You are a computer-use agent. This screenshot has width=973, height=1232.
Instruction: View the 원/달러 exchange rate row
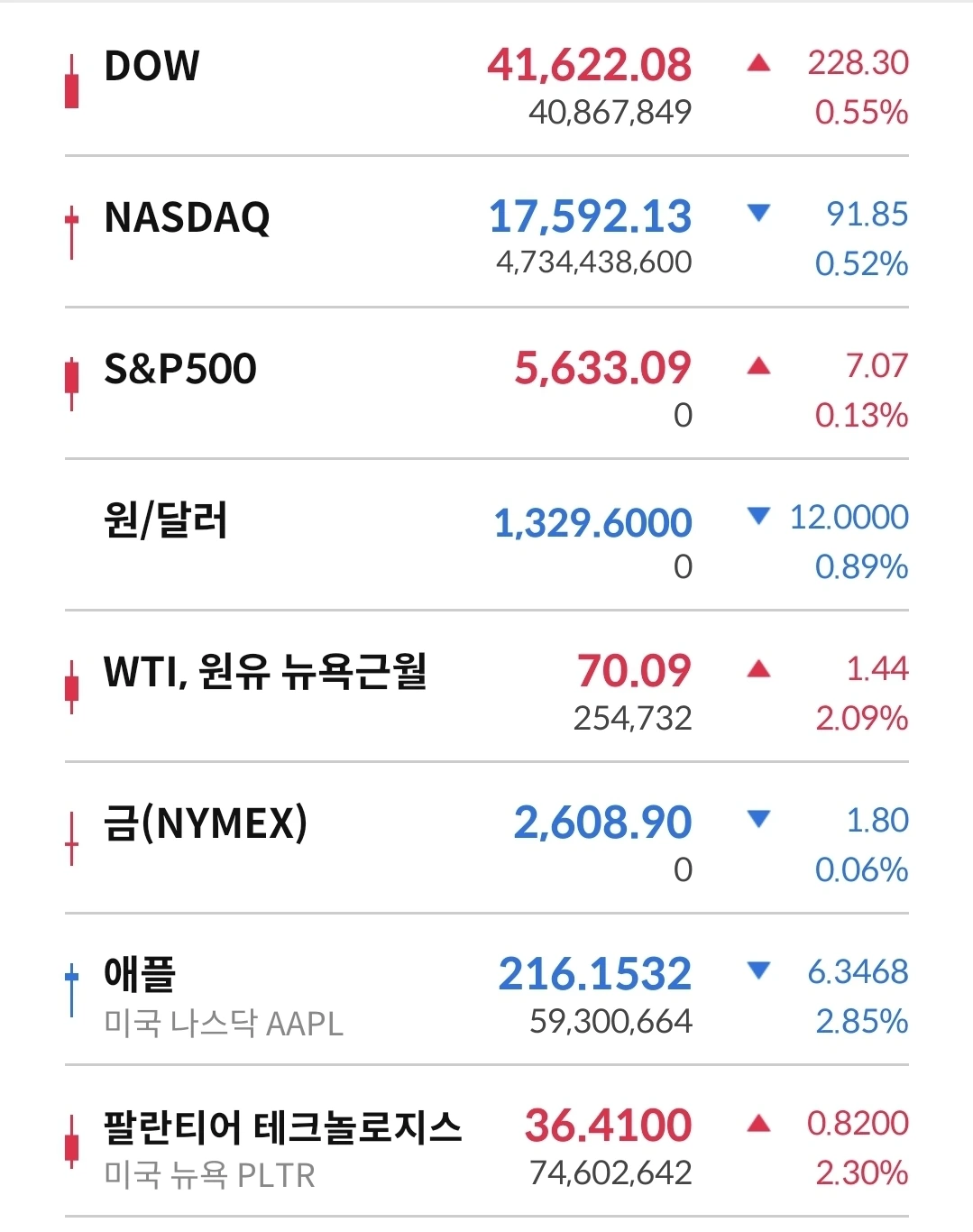coord(487,535)
